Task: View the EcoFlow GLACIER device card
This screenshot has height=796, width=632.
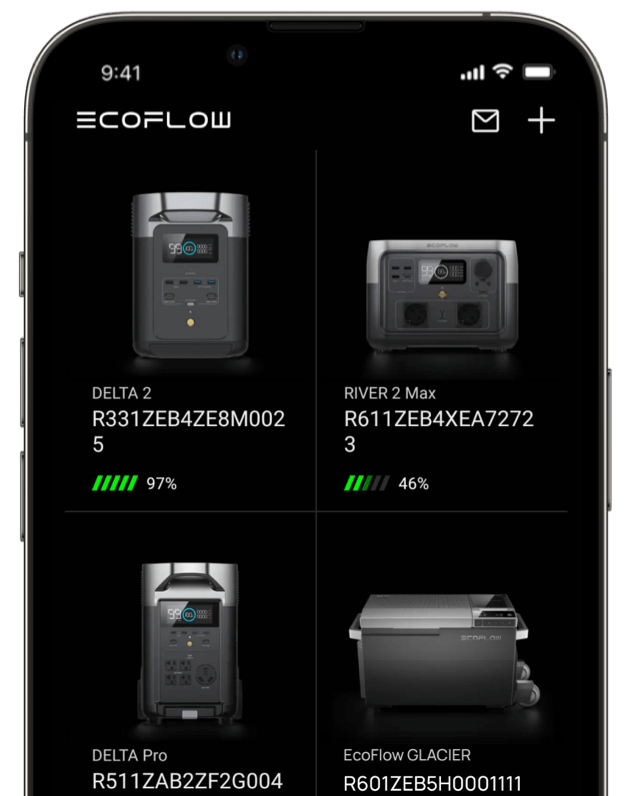Action: coord(440,670)
